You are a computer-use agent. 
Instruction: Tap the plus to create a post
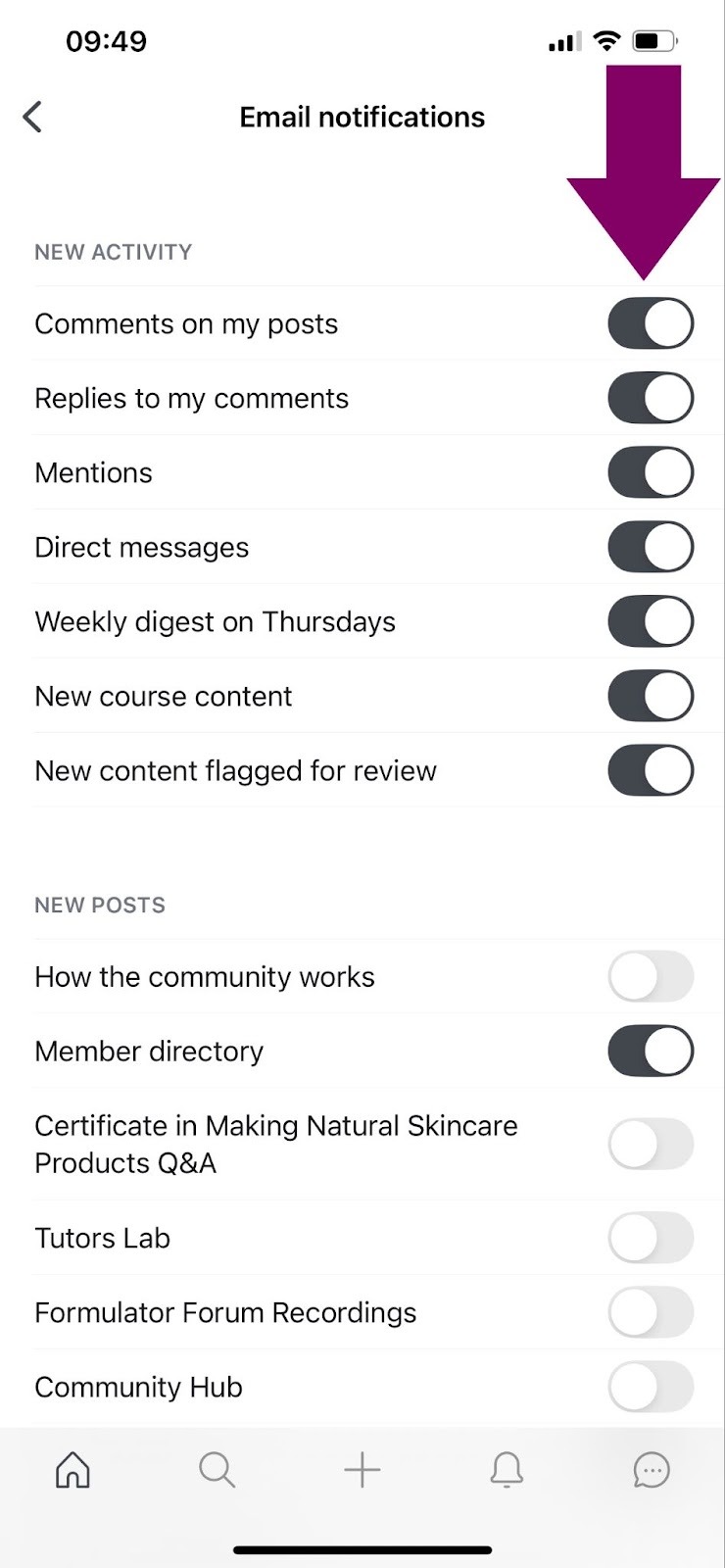click(362, 1470)
